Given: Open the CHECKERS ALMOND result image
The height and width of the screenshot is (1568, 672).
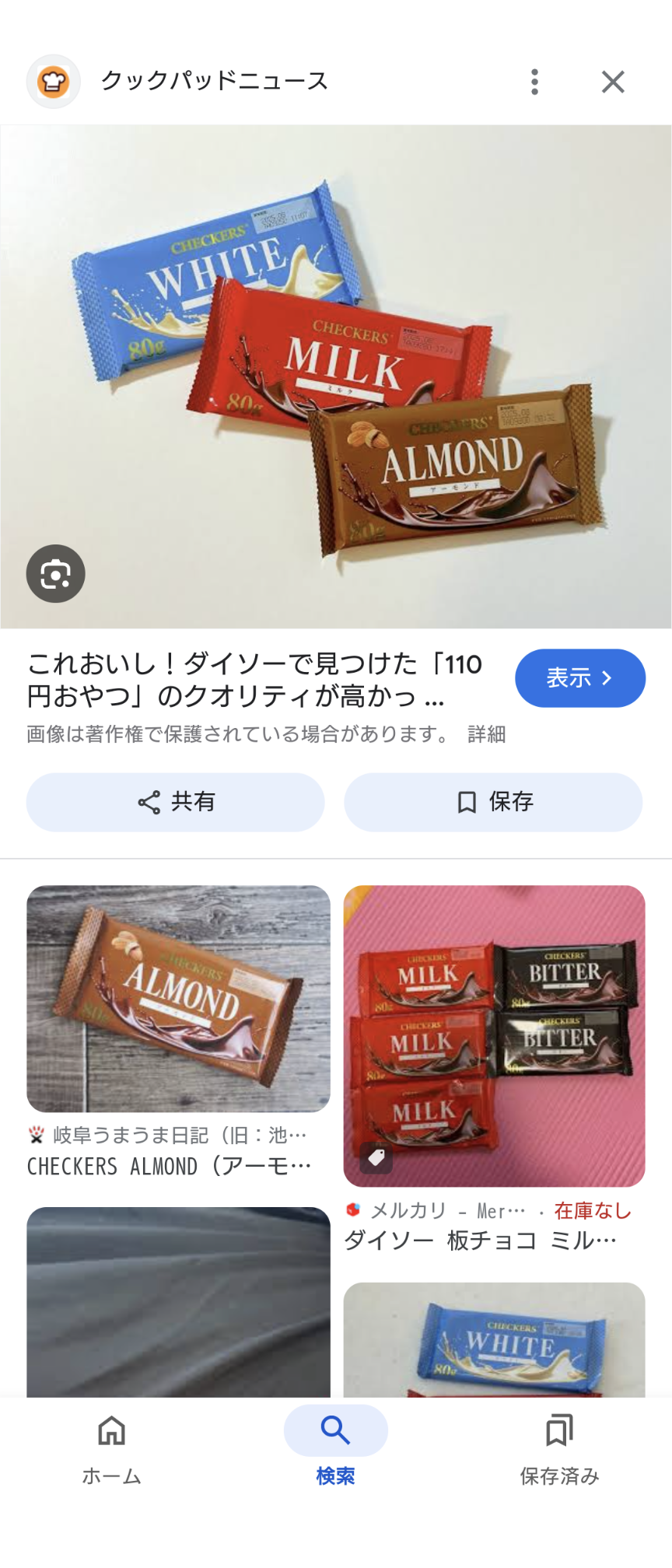Looking at the screenshot, I should (x=178, y=999).
